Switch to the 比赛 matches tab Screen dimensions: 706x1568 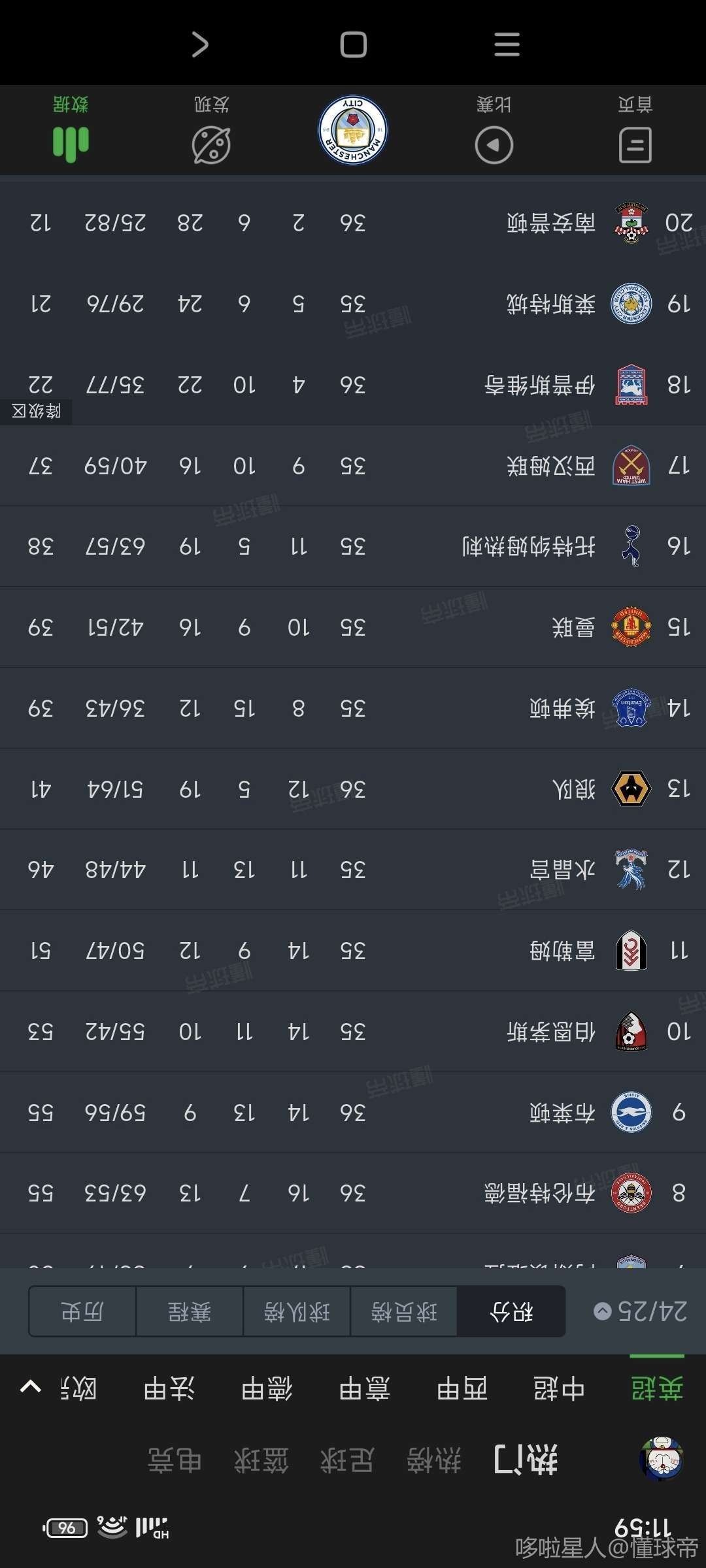point(494,130)
